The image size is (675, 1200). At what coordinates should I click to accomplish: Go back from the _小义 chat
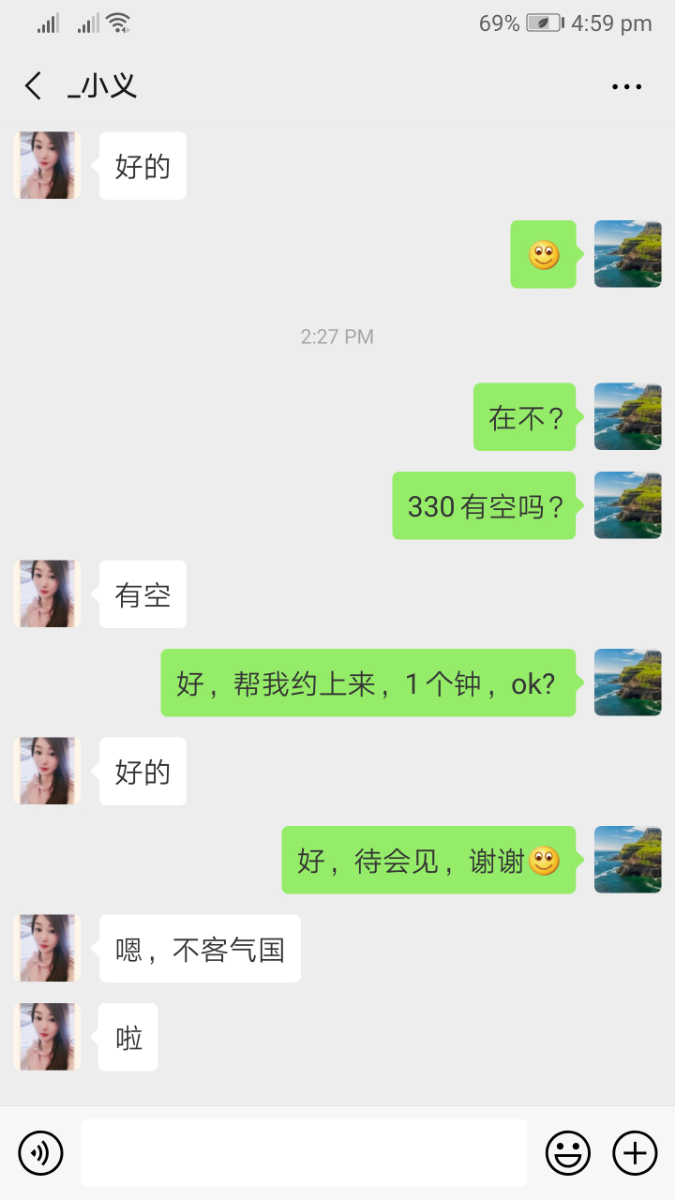click(x=34, y=86)
